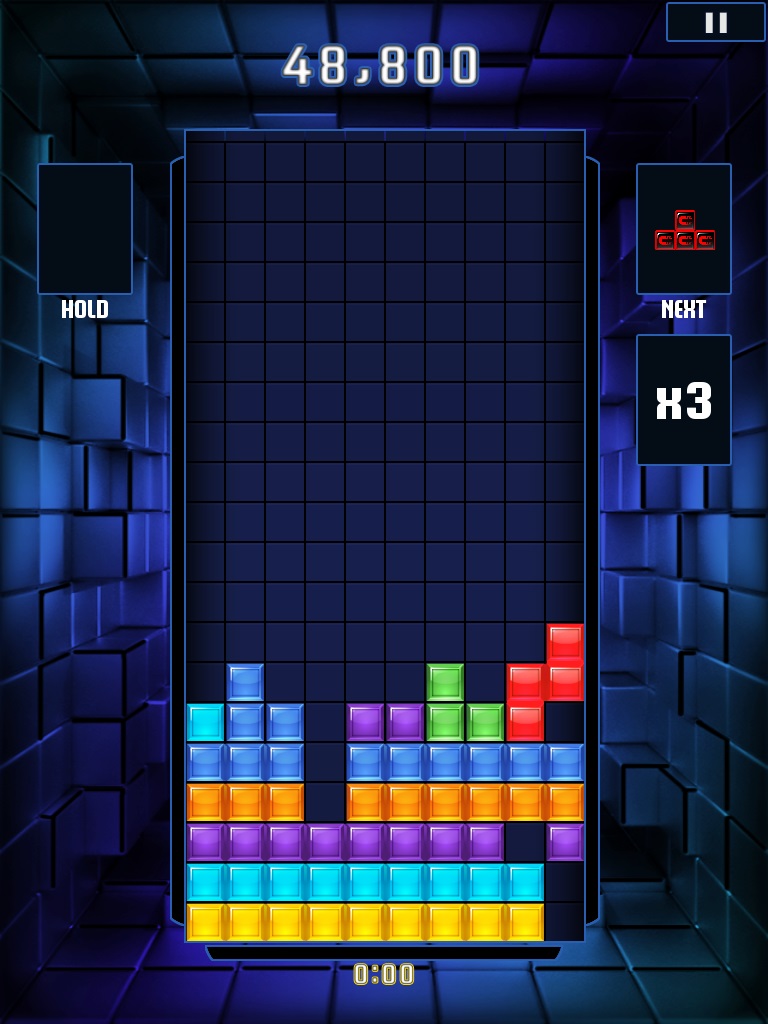Tap the Hold box to hold piece
Viewport: 768px width, 1024px height.
click(85, 229)
